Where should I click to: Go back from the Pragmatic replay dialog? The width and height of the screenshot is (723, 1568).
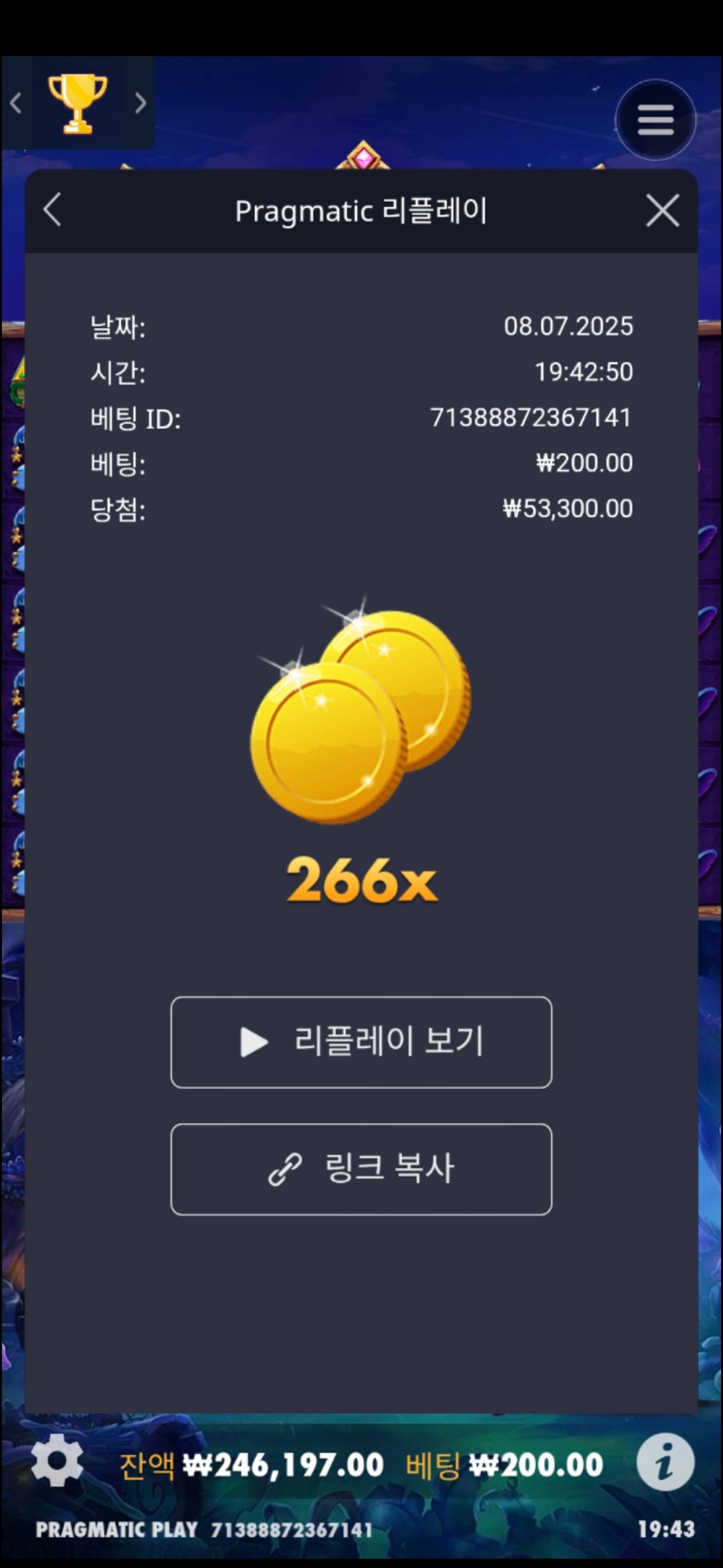[52, 211]
